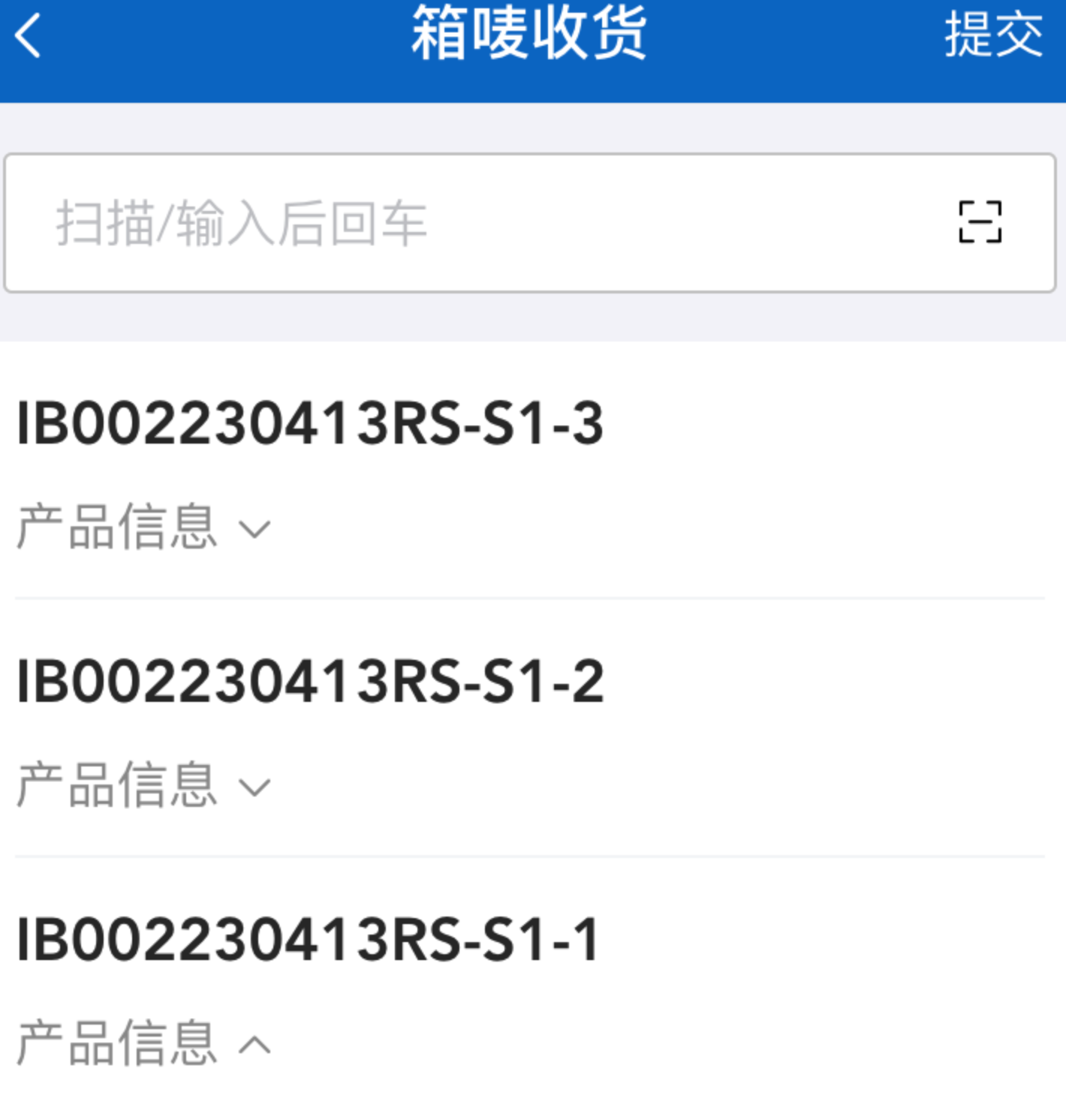Screen dimensions: 1066x1120
Task: Expand 产品信息 under IB002230413RS-S1-3
Action: click(x=143, y=527)
